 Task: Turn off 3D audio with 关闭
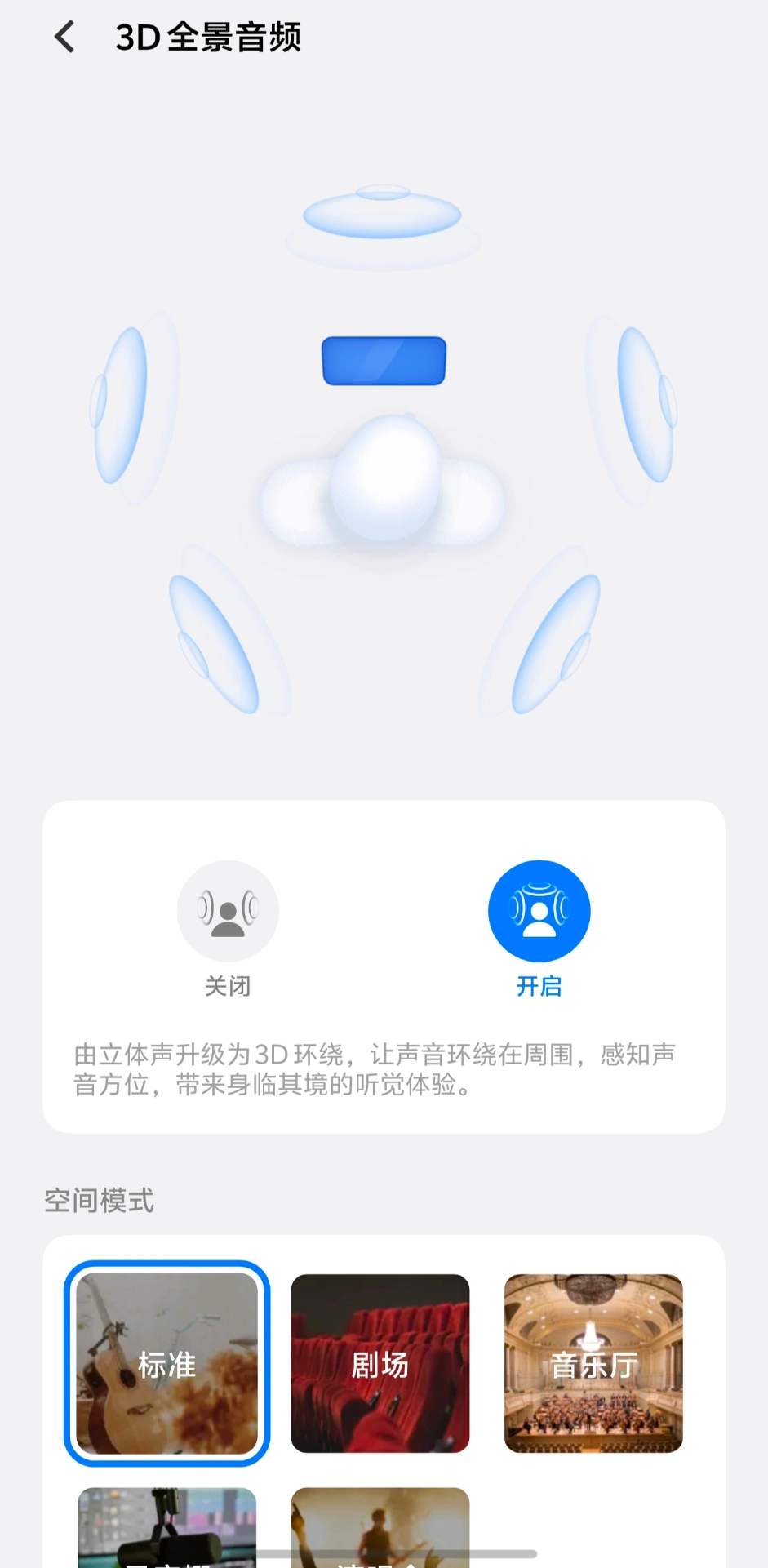coord(228,911)
